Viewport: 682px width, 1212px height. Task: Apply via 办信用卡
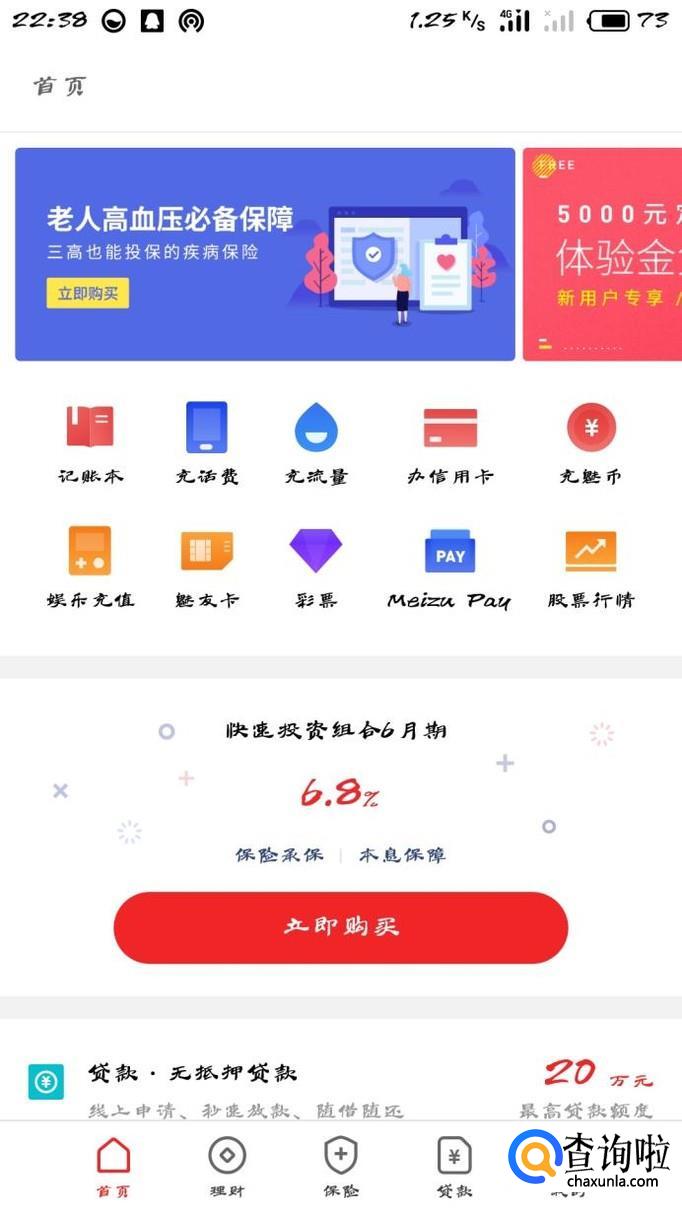point(450,443)
